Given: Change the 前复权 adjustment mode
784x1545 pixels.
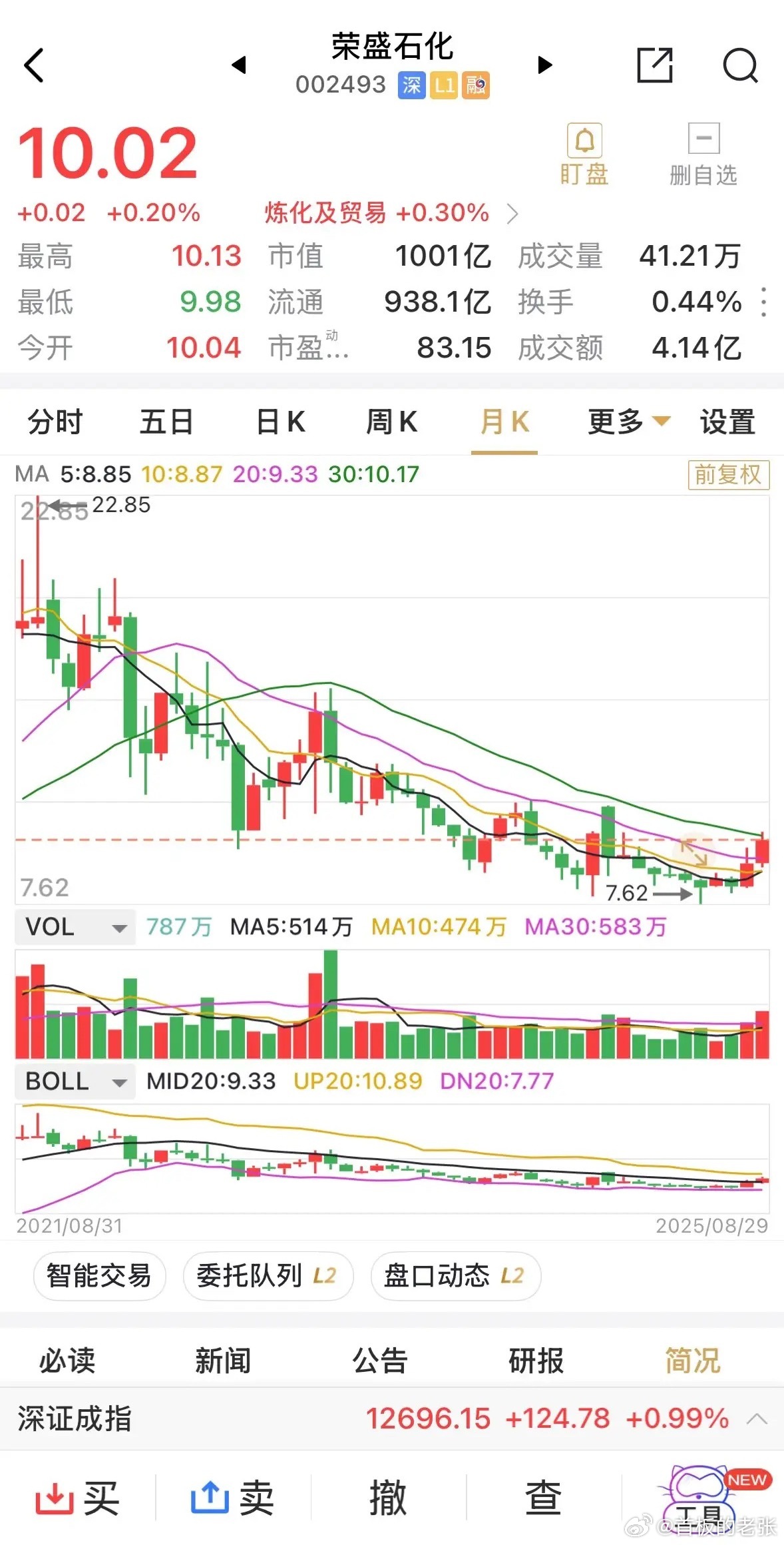Looking at the screenshot, I should pos(728,475).
